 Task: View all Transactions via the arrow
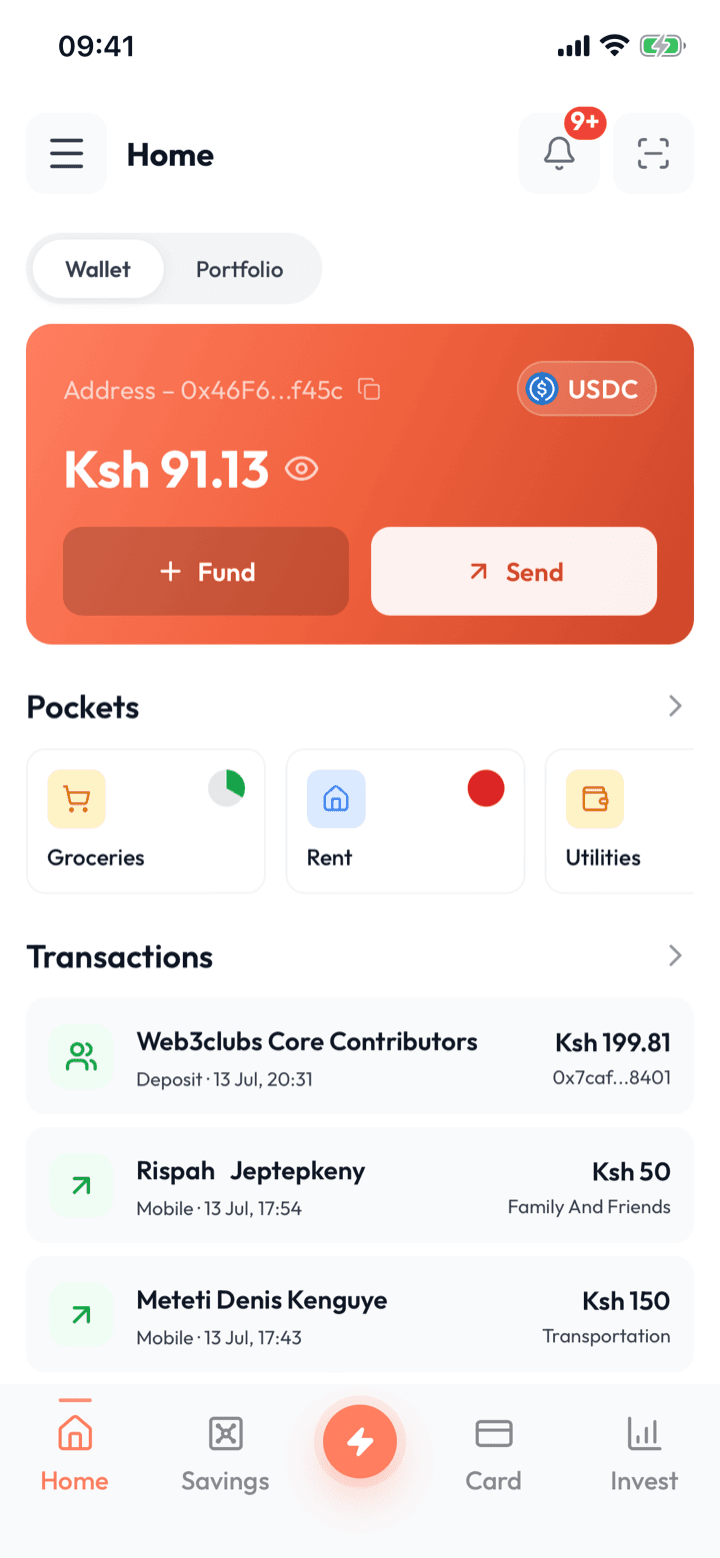pos(675,956)
